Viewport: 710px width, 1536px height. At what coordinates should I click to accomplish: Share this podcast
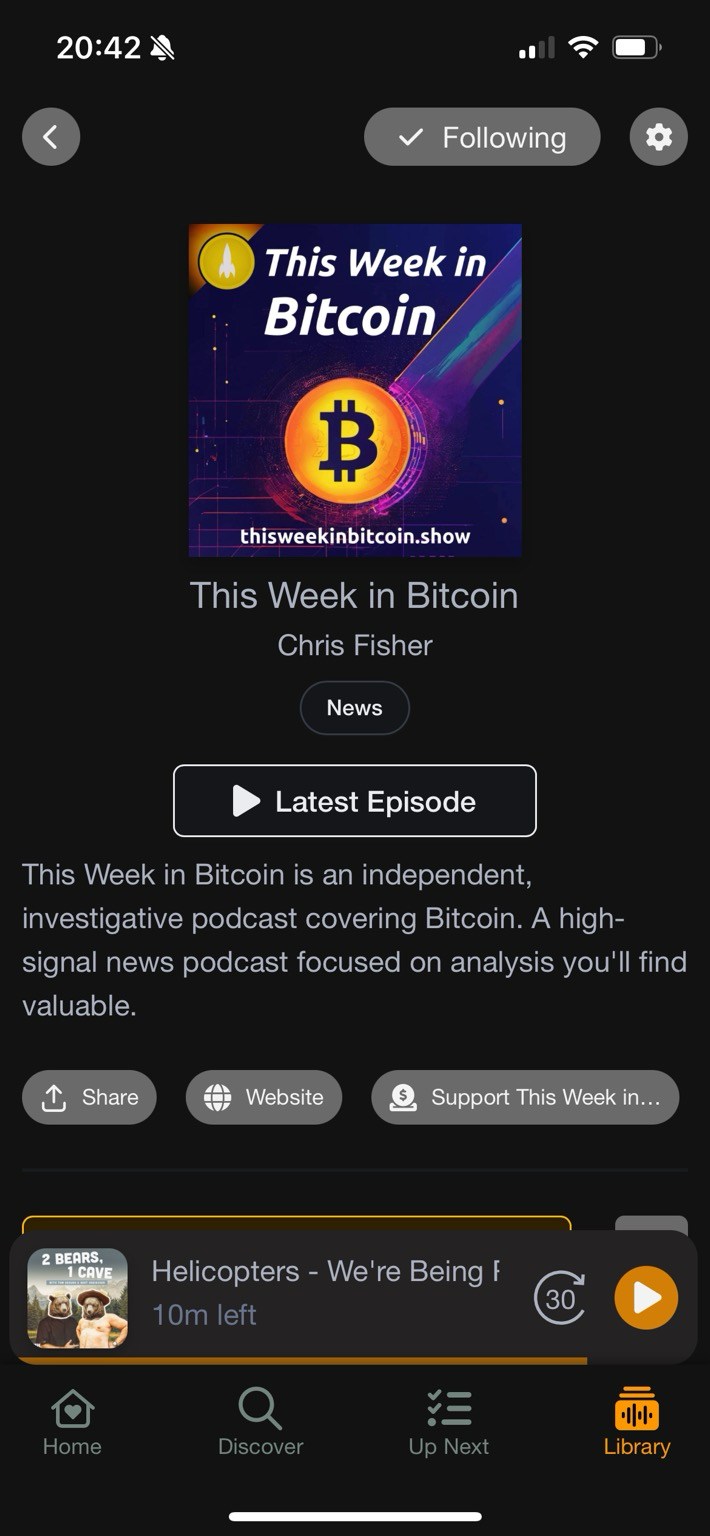tap(89, 1097)
